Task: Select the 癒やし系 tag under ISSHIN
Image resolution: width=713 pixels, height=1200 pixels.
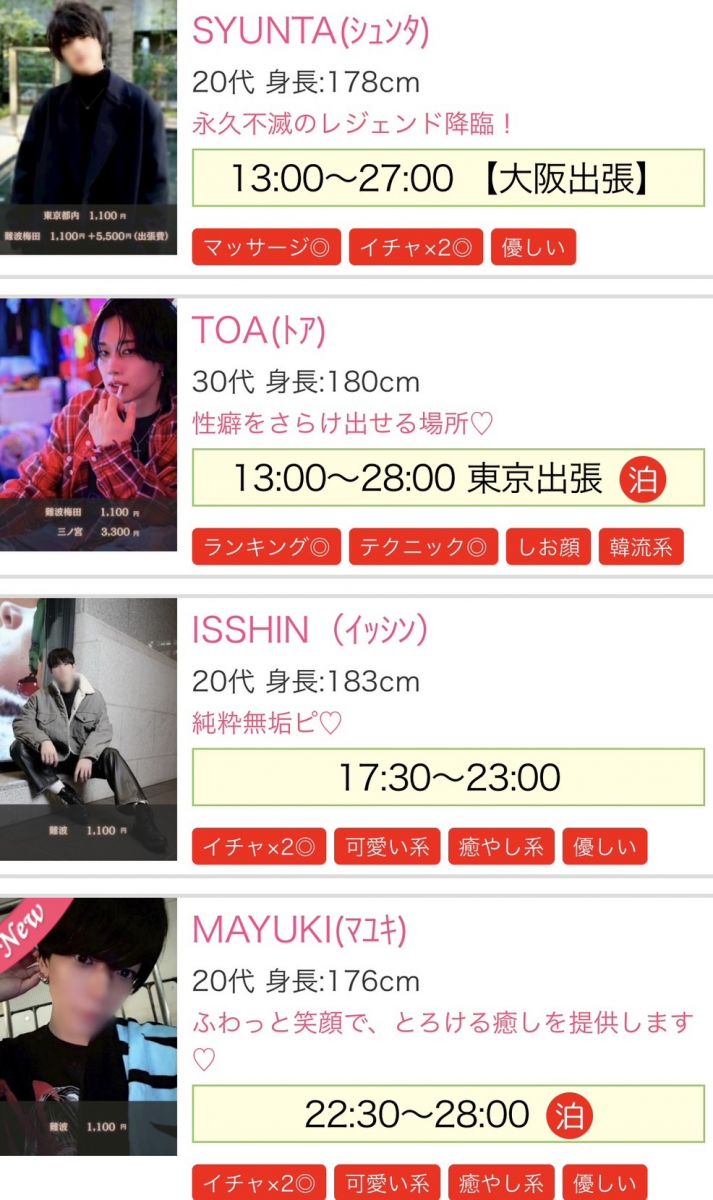Action: [501, 847]
